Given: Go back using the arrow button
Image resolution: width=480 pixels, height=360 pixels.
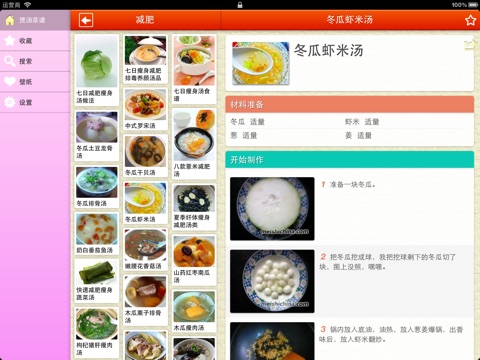Looking at the screenshot, I should tap(86, 20).
